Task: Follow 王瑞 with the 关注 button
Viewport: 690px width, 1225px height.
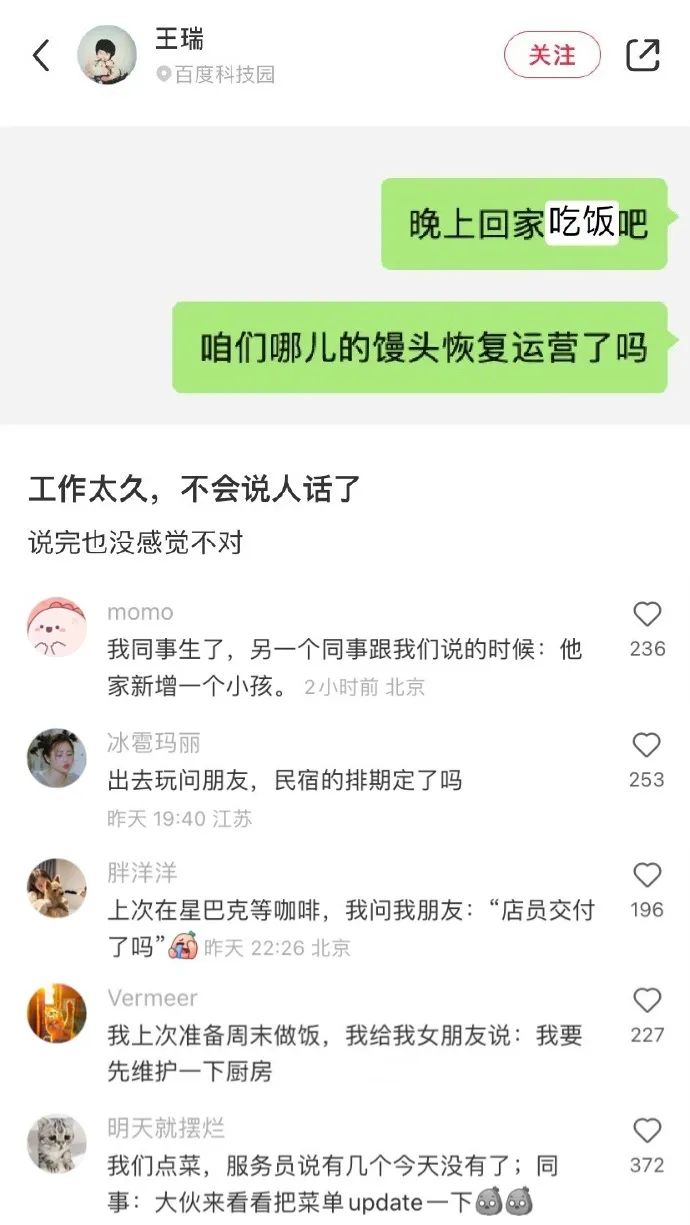Action: [552, 55]
